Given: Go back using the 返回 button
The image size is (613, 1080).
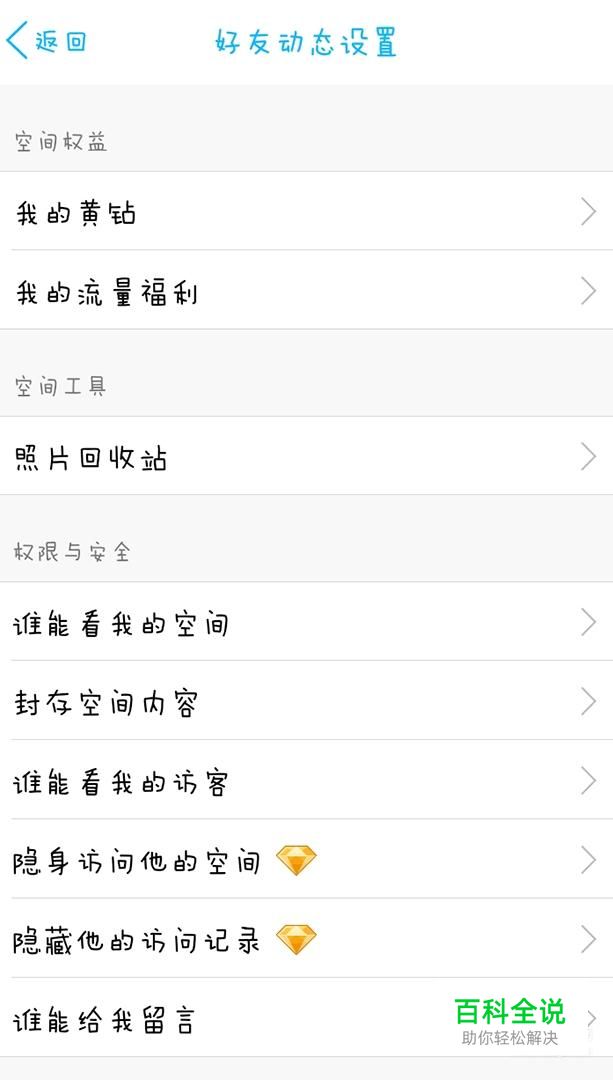Looking at the screenshot, I should pyautogui.click(x=46, y=41).
